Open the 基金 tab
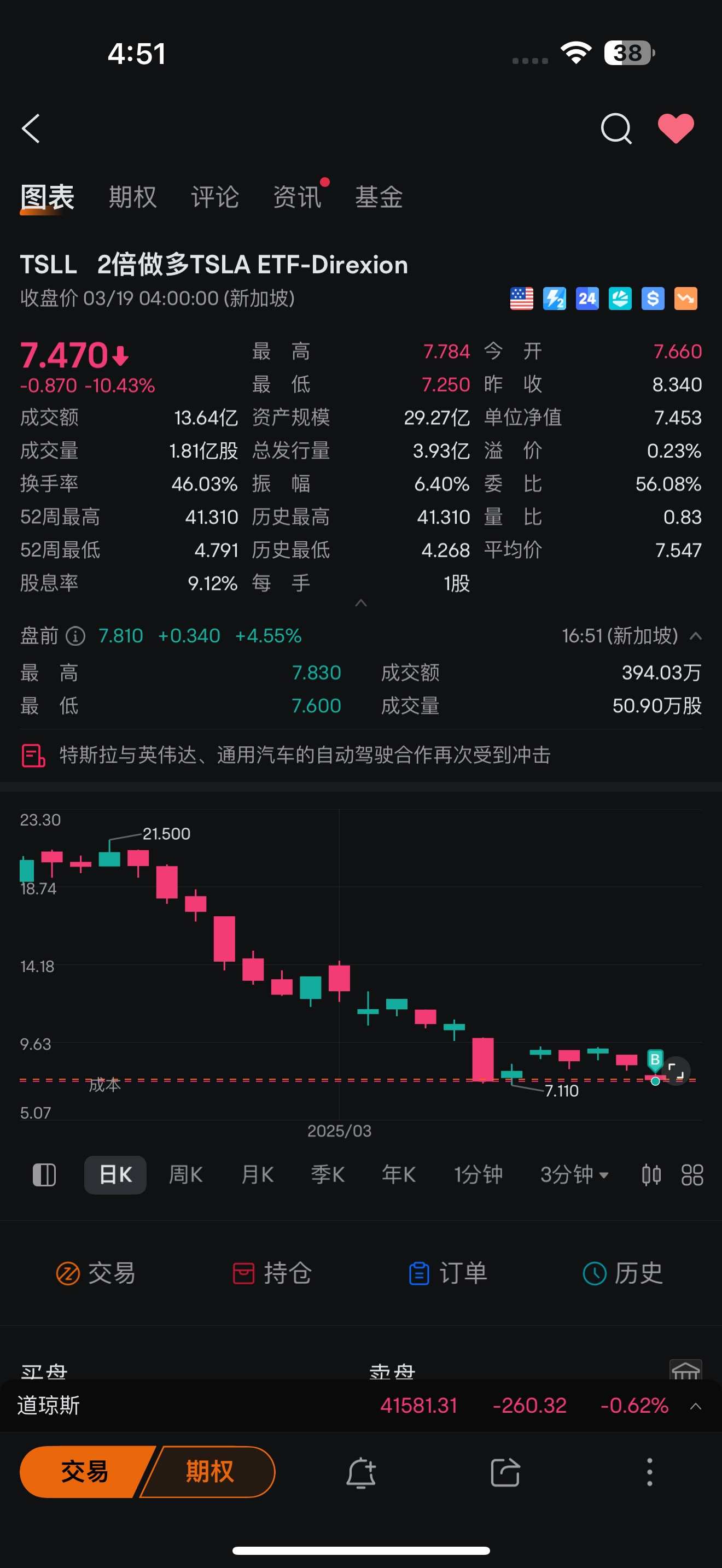 click(x=379, y=197)
